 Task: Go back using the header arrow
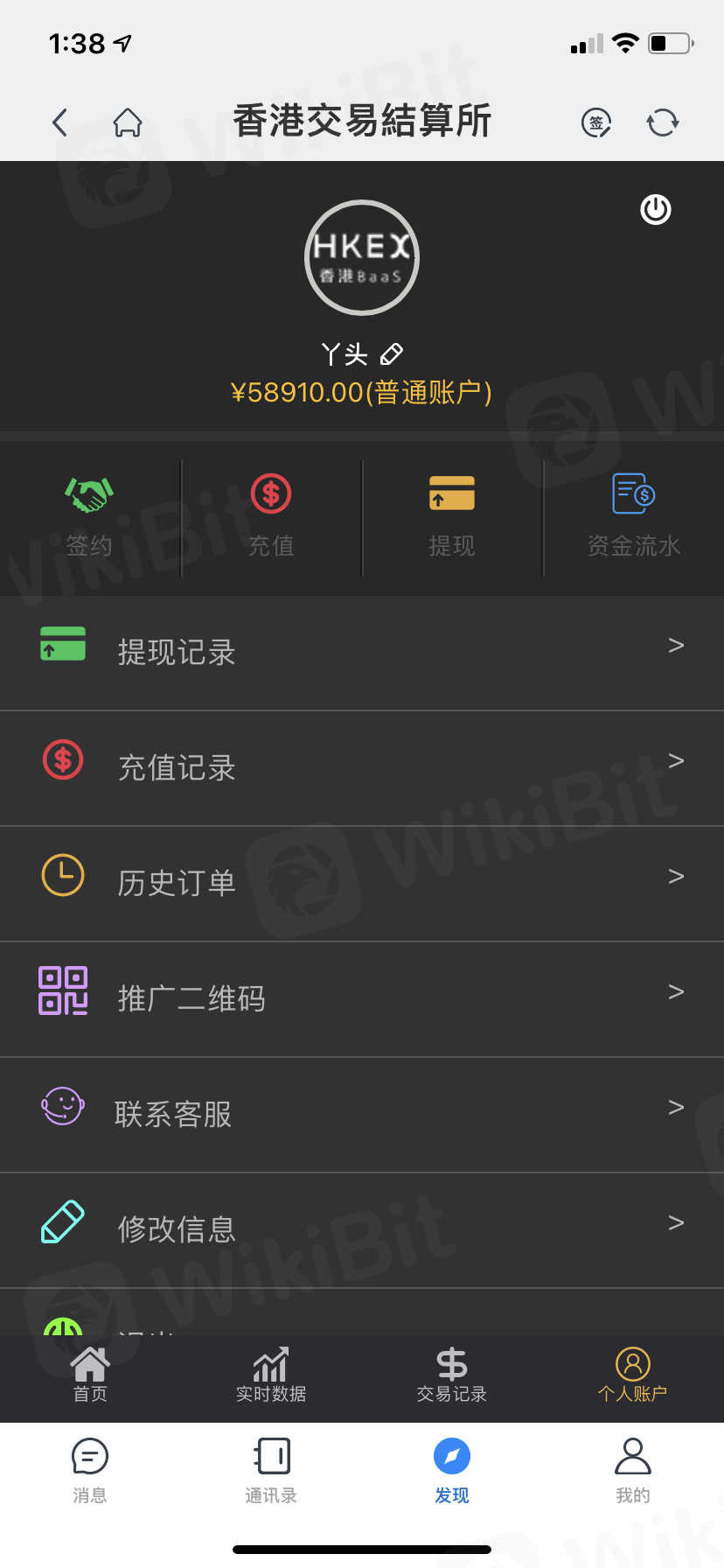[59, 122]
